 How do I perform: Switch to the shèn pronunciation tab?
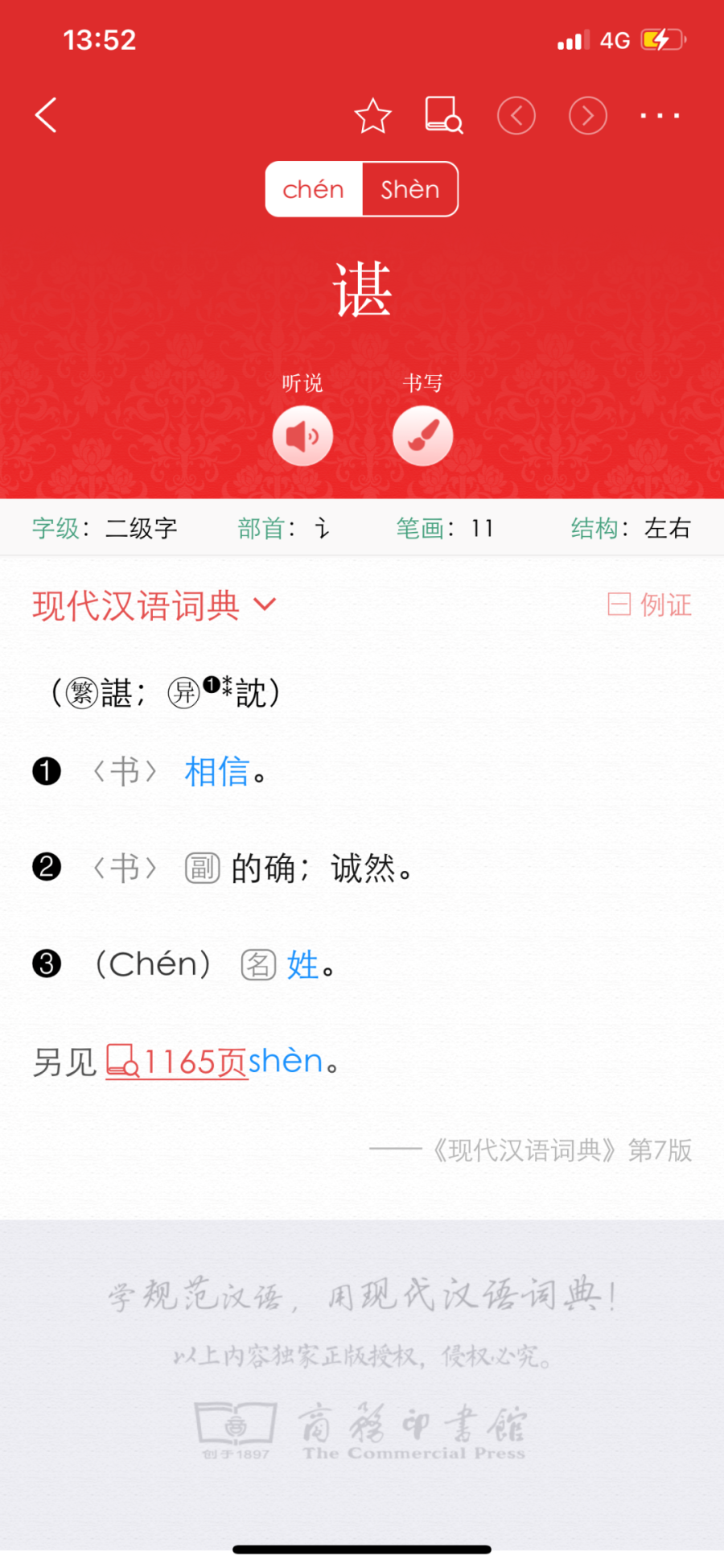click(x=409, y=189)
